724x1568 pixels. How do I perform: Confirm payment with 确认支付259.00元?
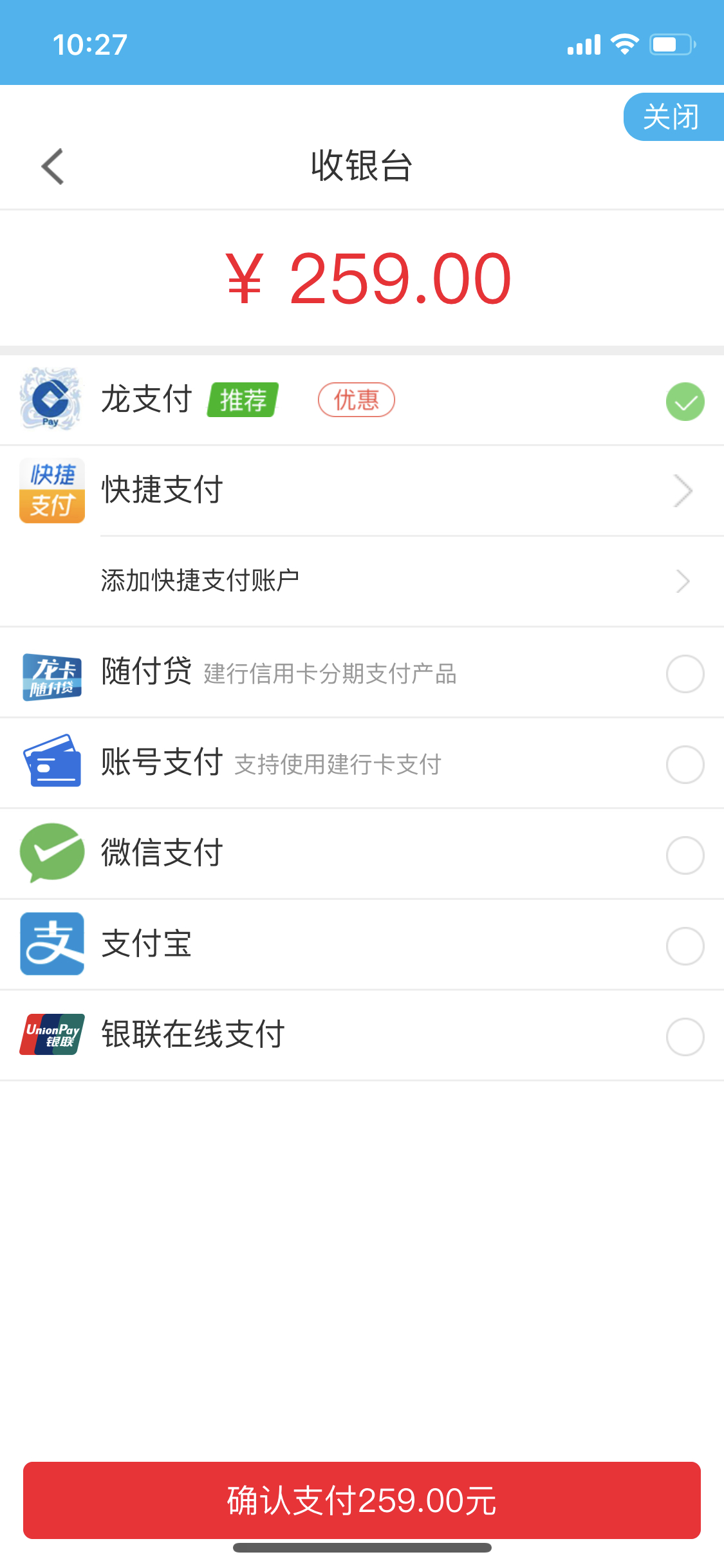point(362,1500)
